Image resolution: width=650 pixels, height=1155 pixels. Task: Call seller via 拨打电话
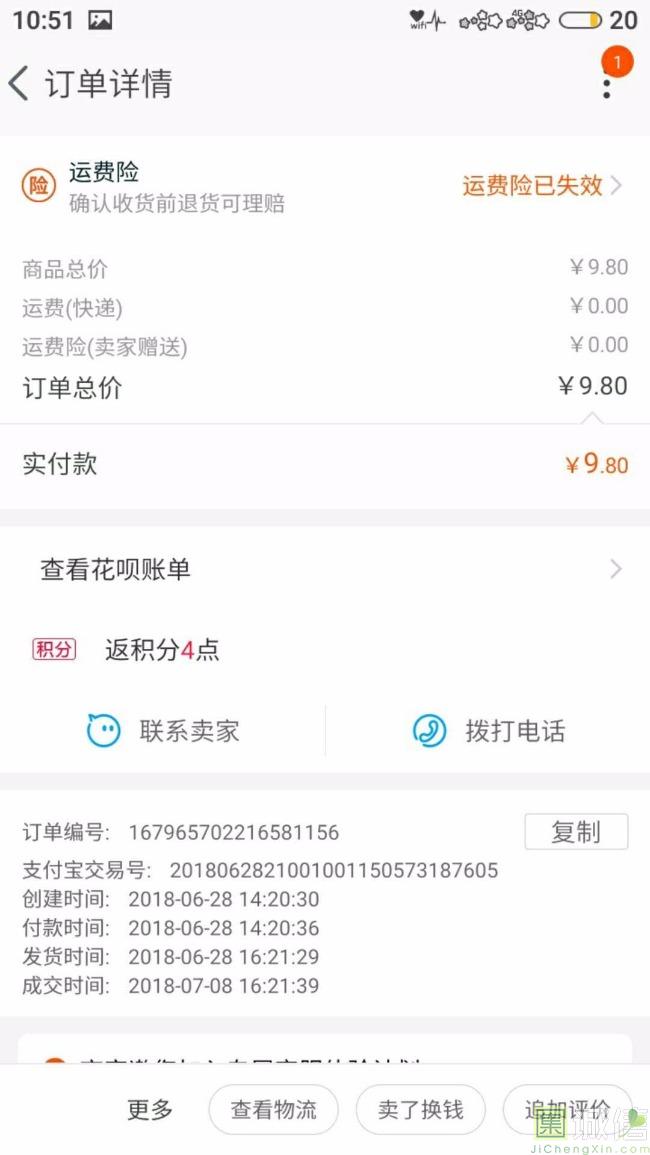(489, 731)
